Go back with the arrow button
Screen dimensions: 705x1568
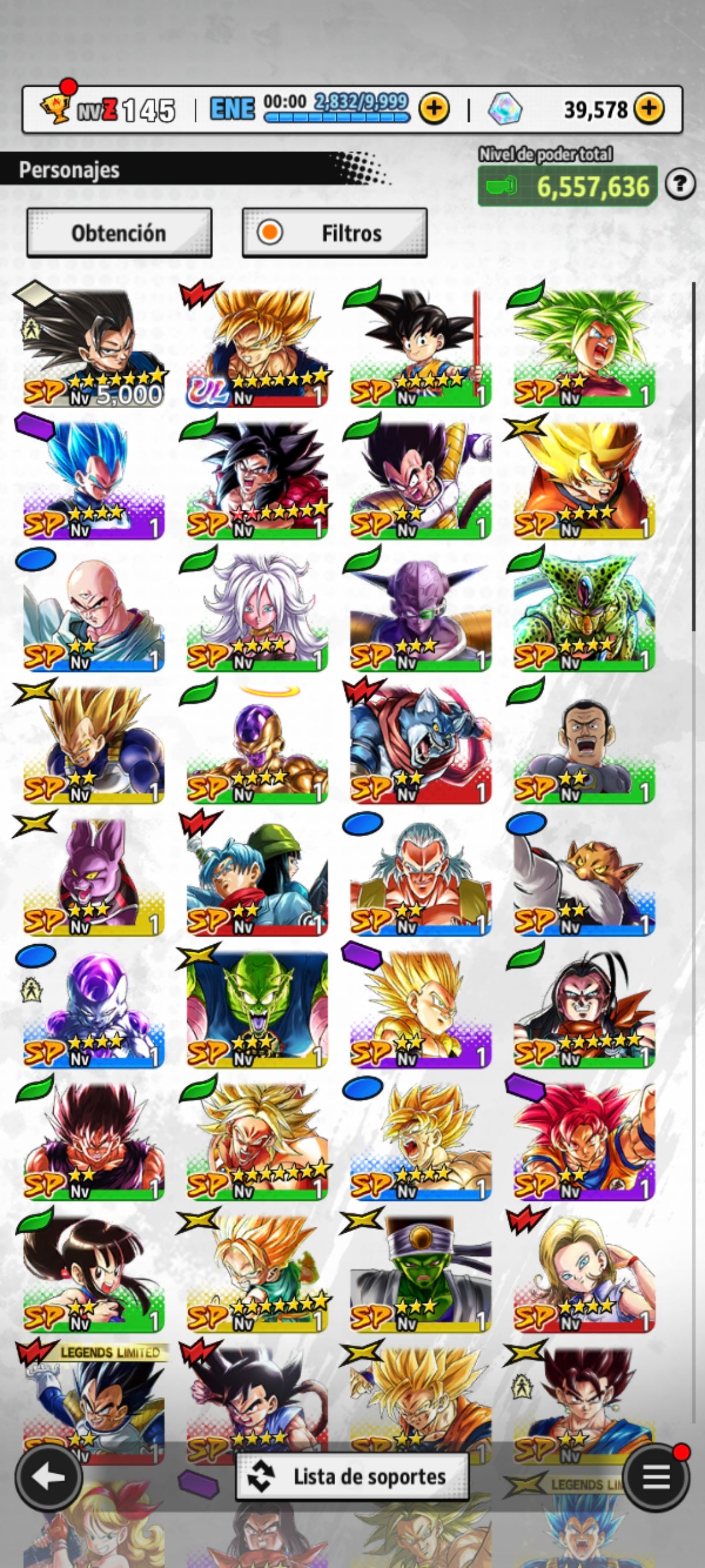(49, 1477)
